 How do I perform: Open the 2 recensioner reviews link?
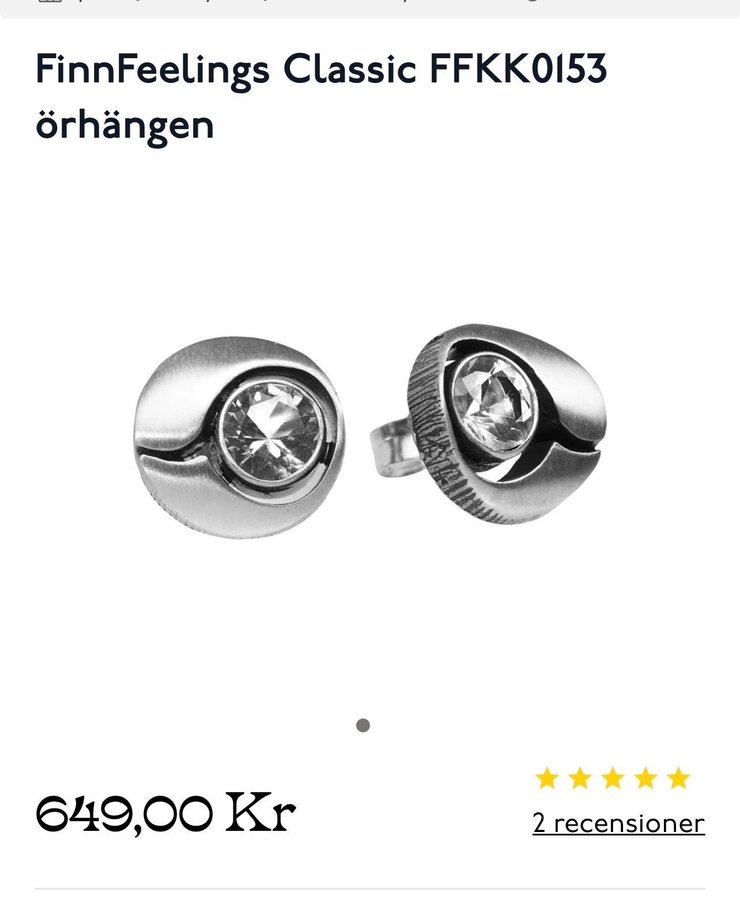(x=618, y=823)
